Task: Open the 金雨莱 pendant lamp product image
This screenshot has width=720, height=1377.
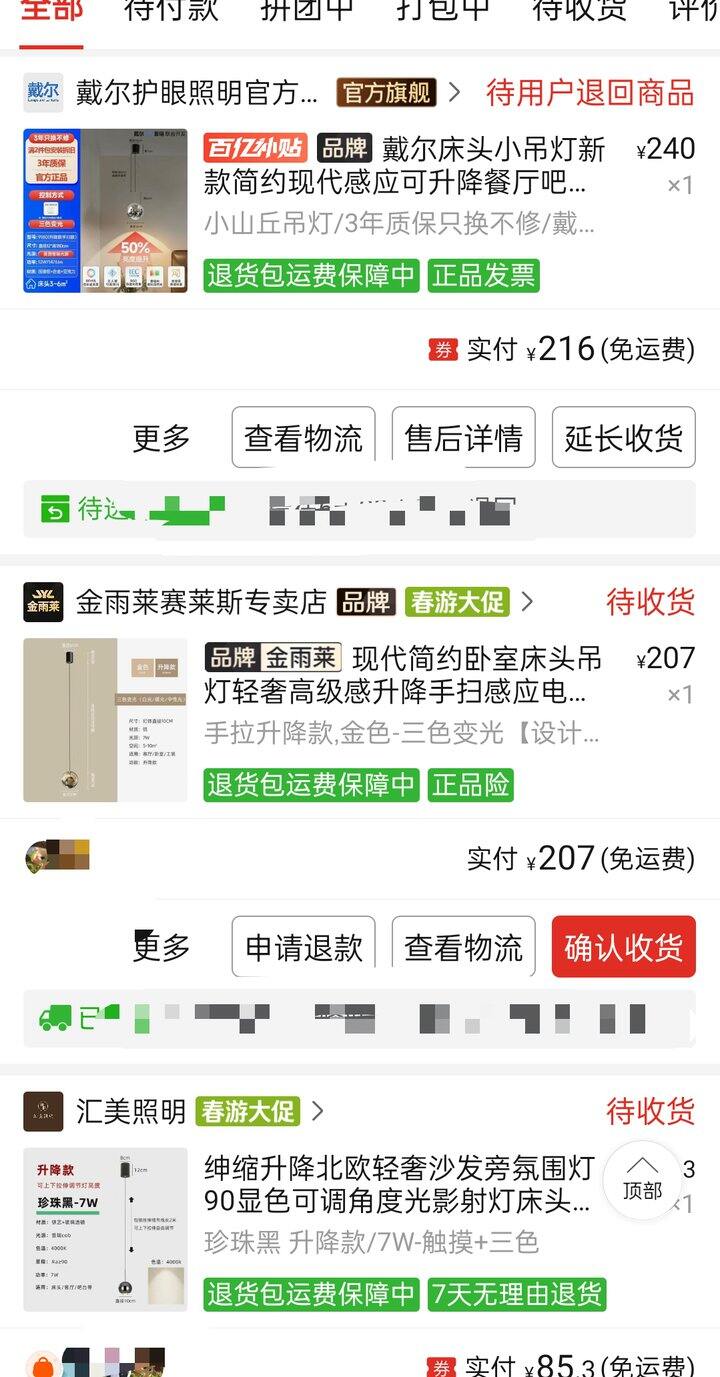Action: (105, 720)
